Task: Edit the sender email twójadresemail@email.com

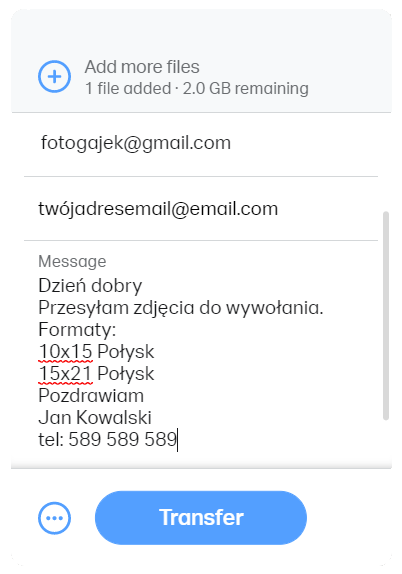Action: click(x=201, y=209)
